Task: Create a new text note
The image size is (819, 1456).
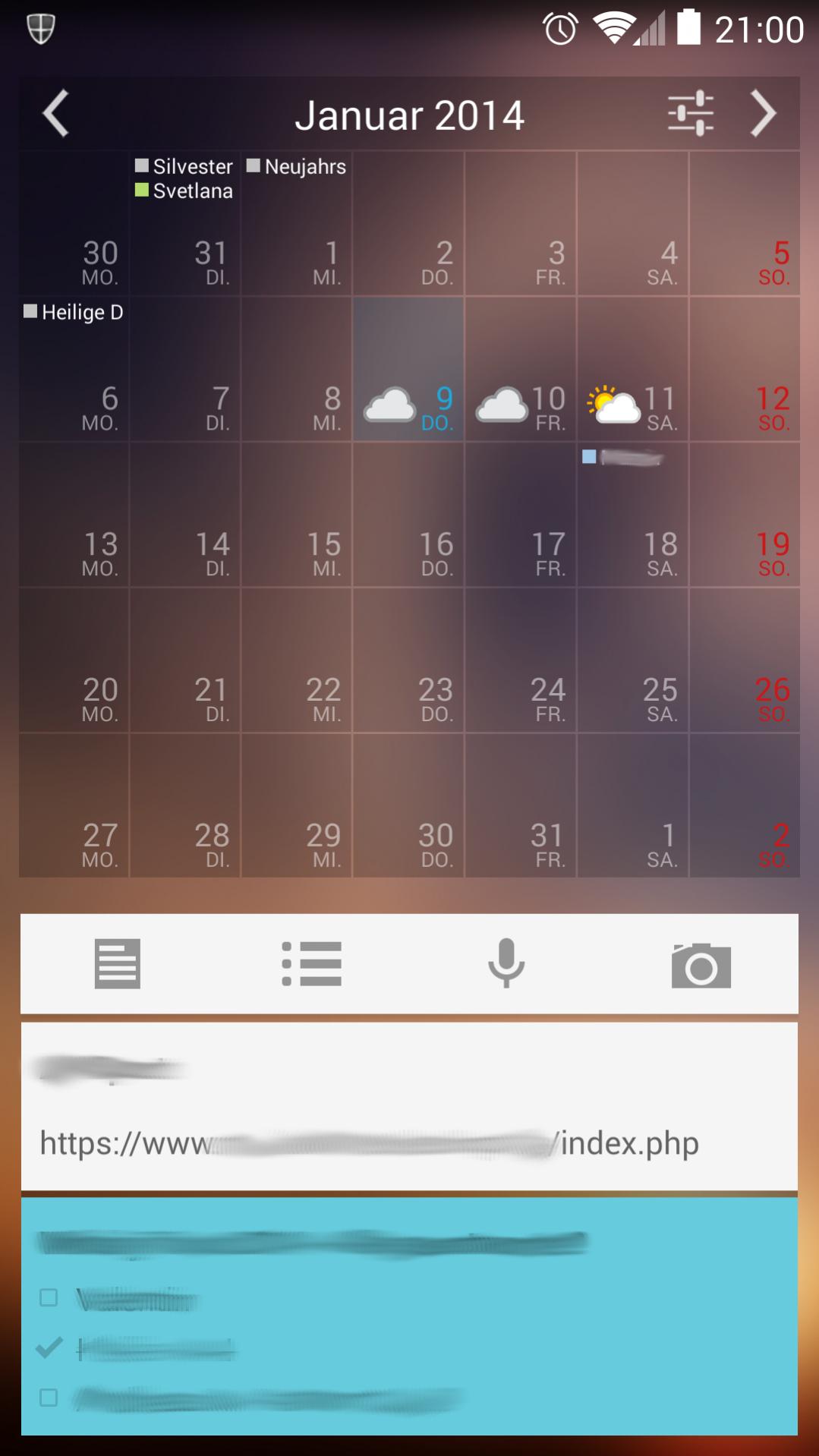Action: point(117,963)
